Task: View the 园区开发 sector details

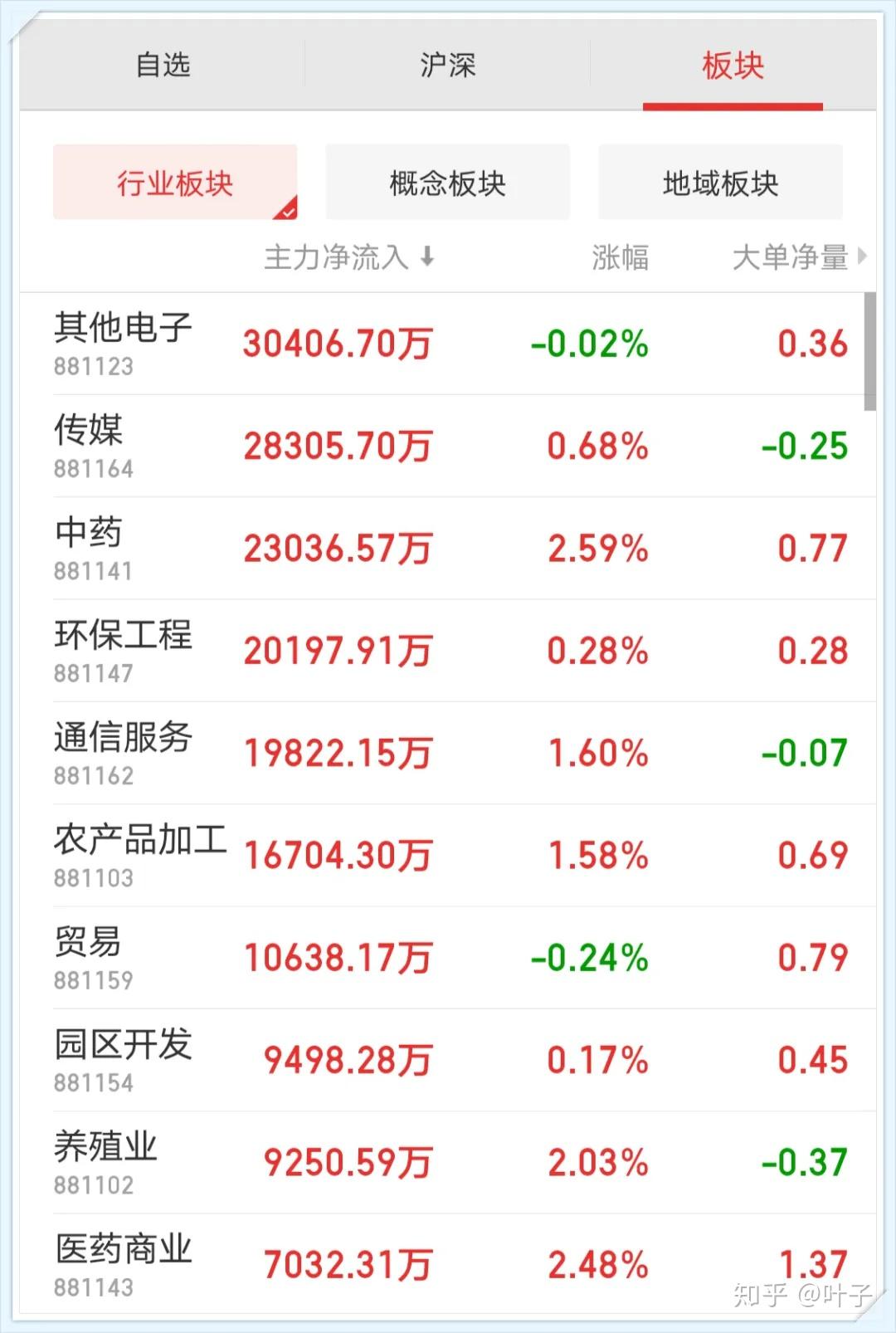Action: [448, 1057]
